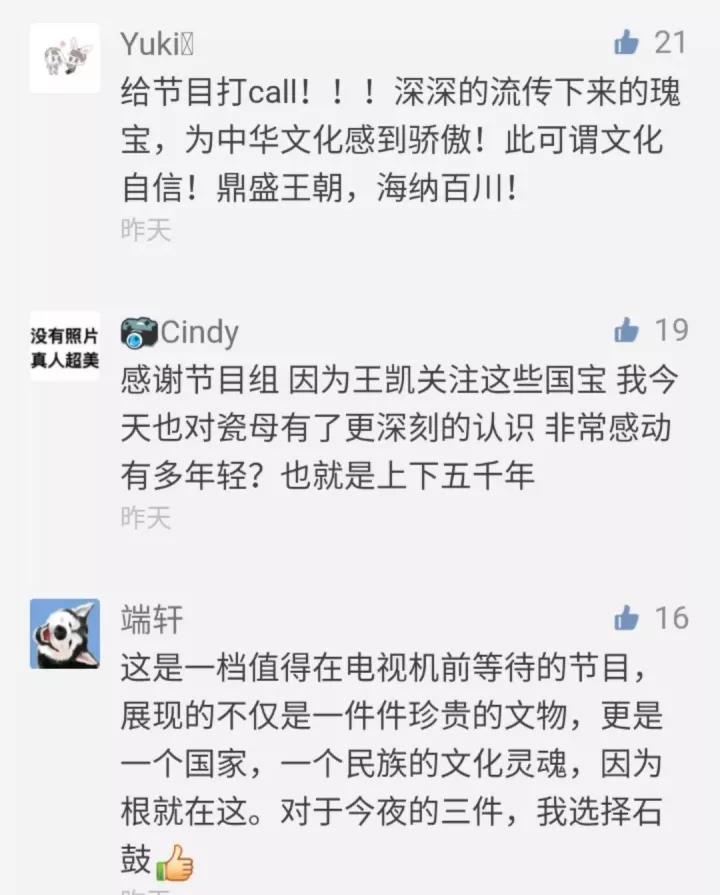Open Cindy's profile avatar
This screenshot has width=720, height=895.
coord(64,346)
